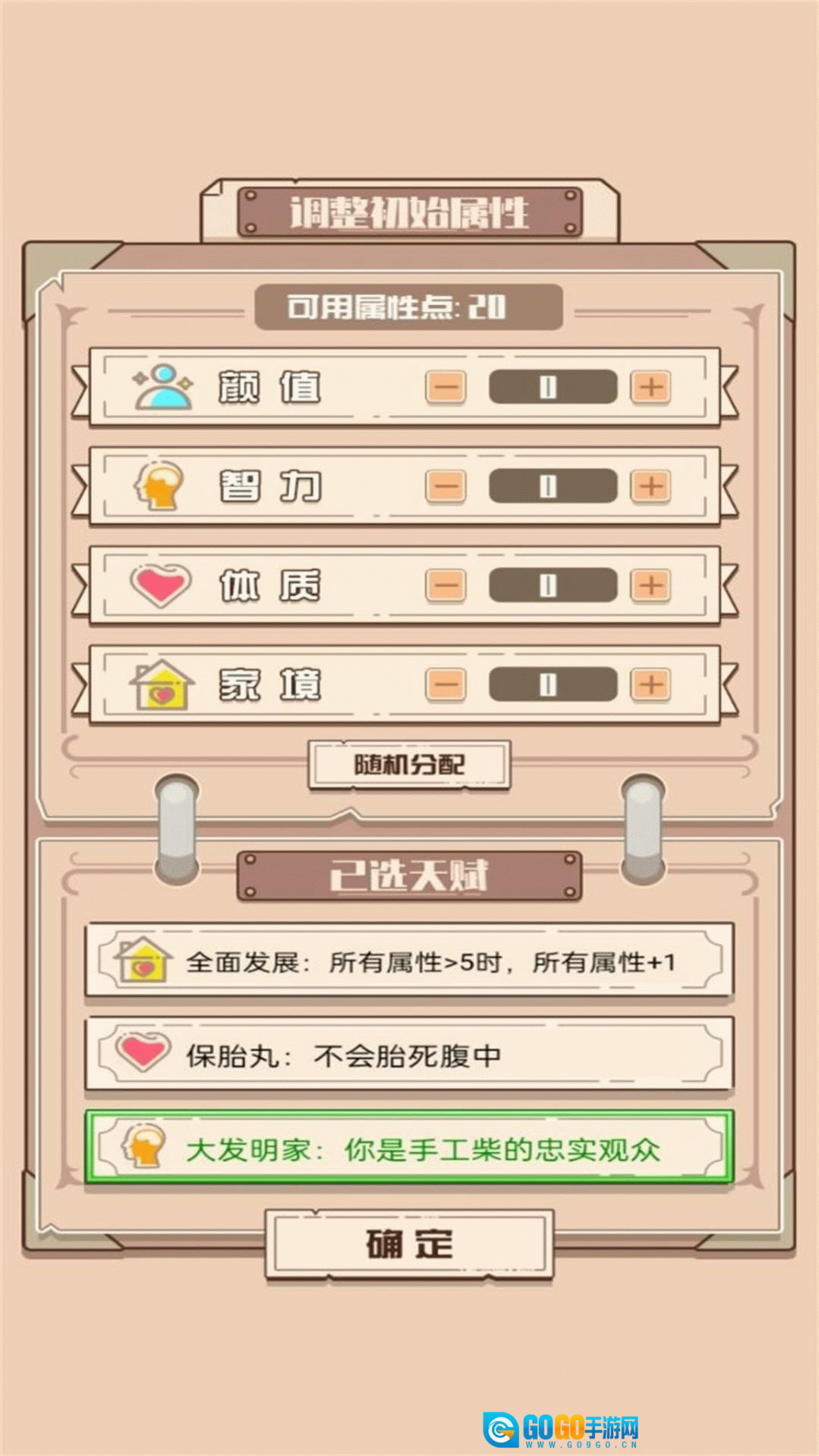Select the 全面发展 talent card
819x1456 pixels.
tap(409, 961)
